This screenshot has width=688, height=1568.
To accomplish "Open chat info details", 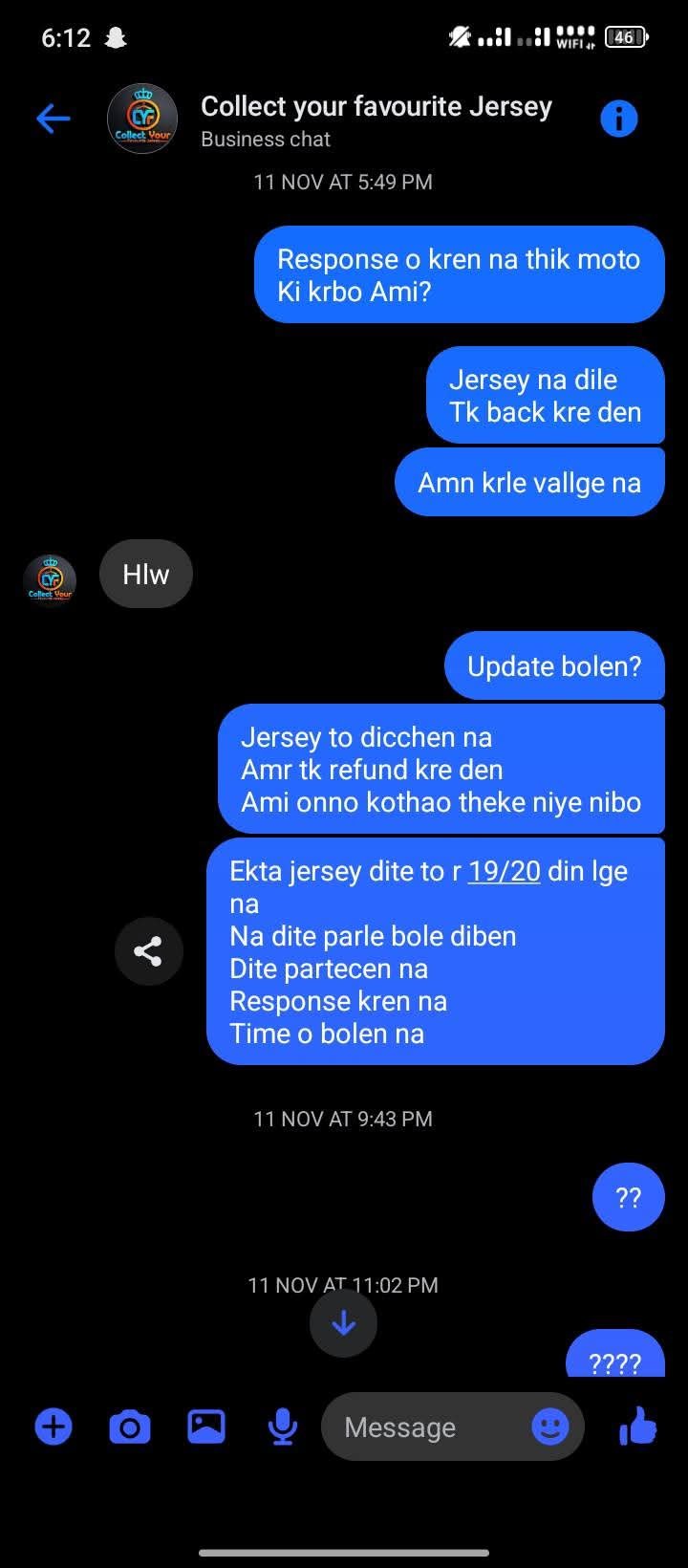I will [618, 119].
